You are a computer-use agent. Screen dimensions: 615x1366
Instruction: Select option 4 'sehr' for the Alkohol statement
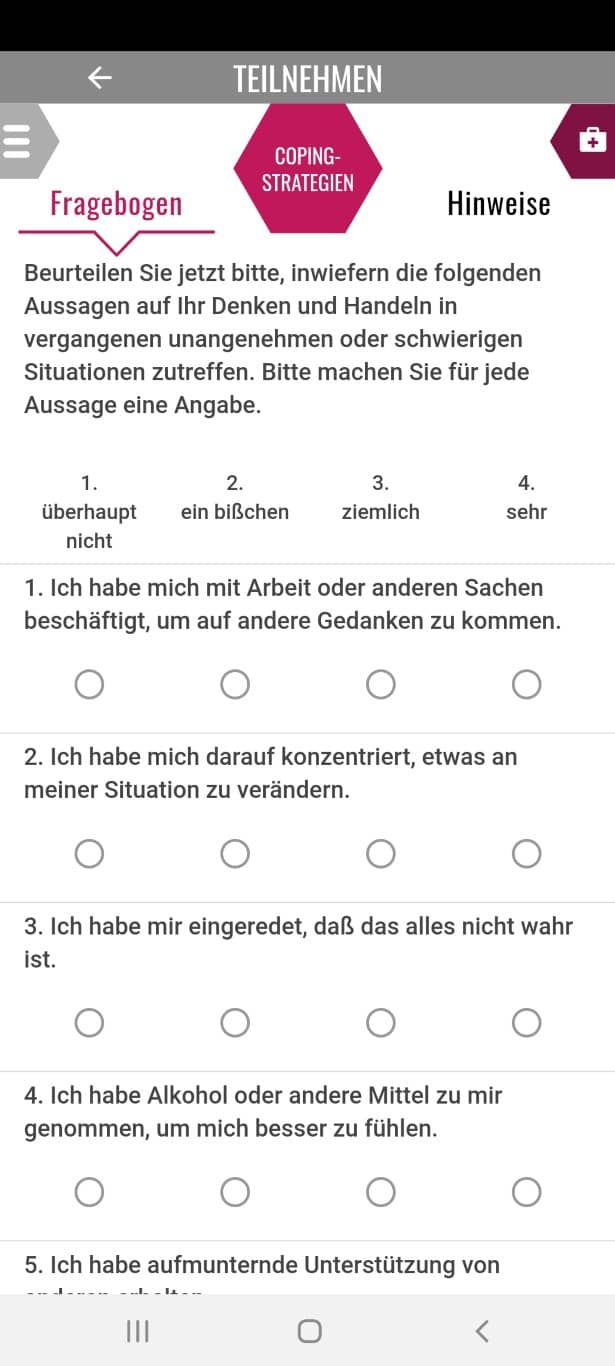click(526, 1192)
